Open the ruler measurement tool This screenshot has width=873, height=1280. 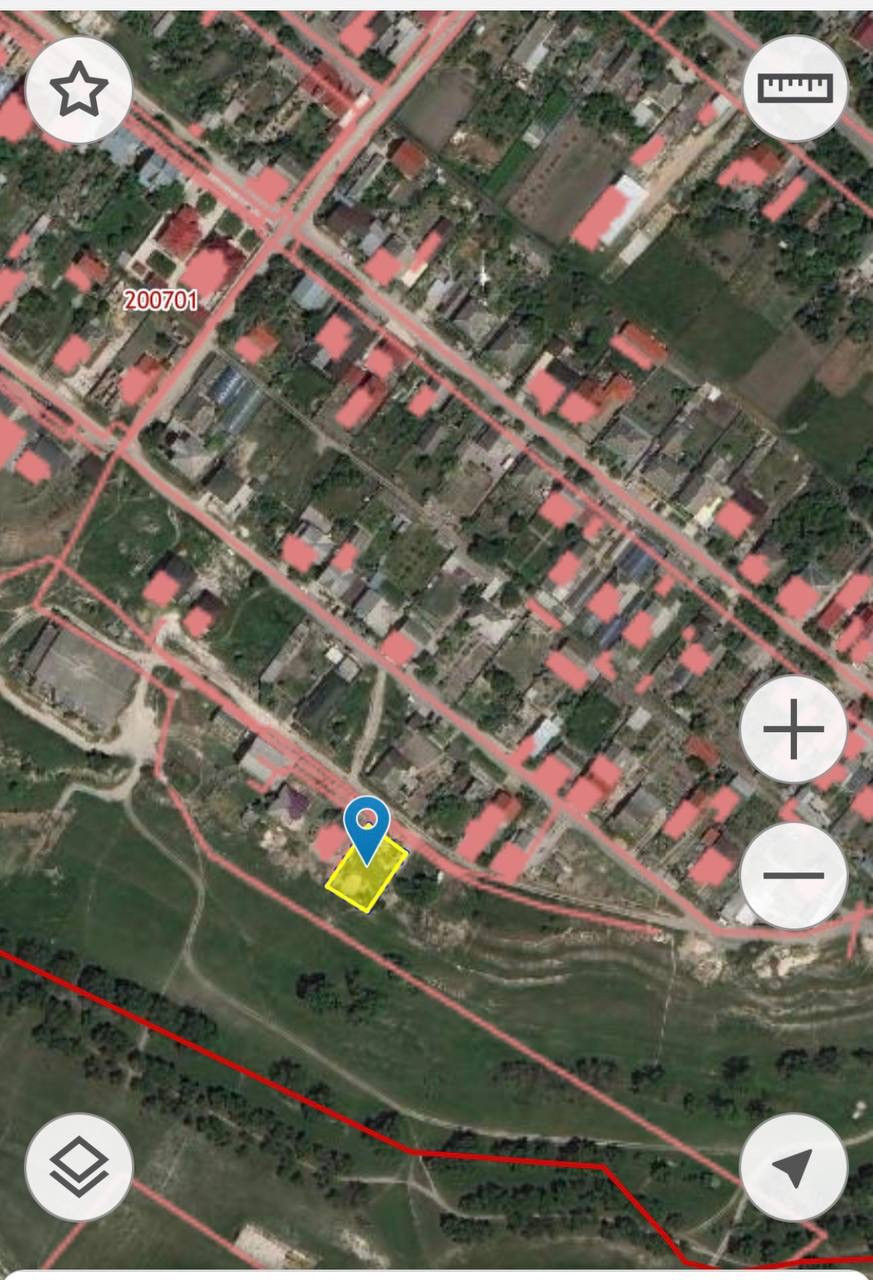[795, 89]
